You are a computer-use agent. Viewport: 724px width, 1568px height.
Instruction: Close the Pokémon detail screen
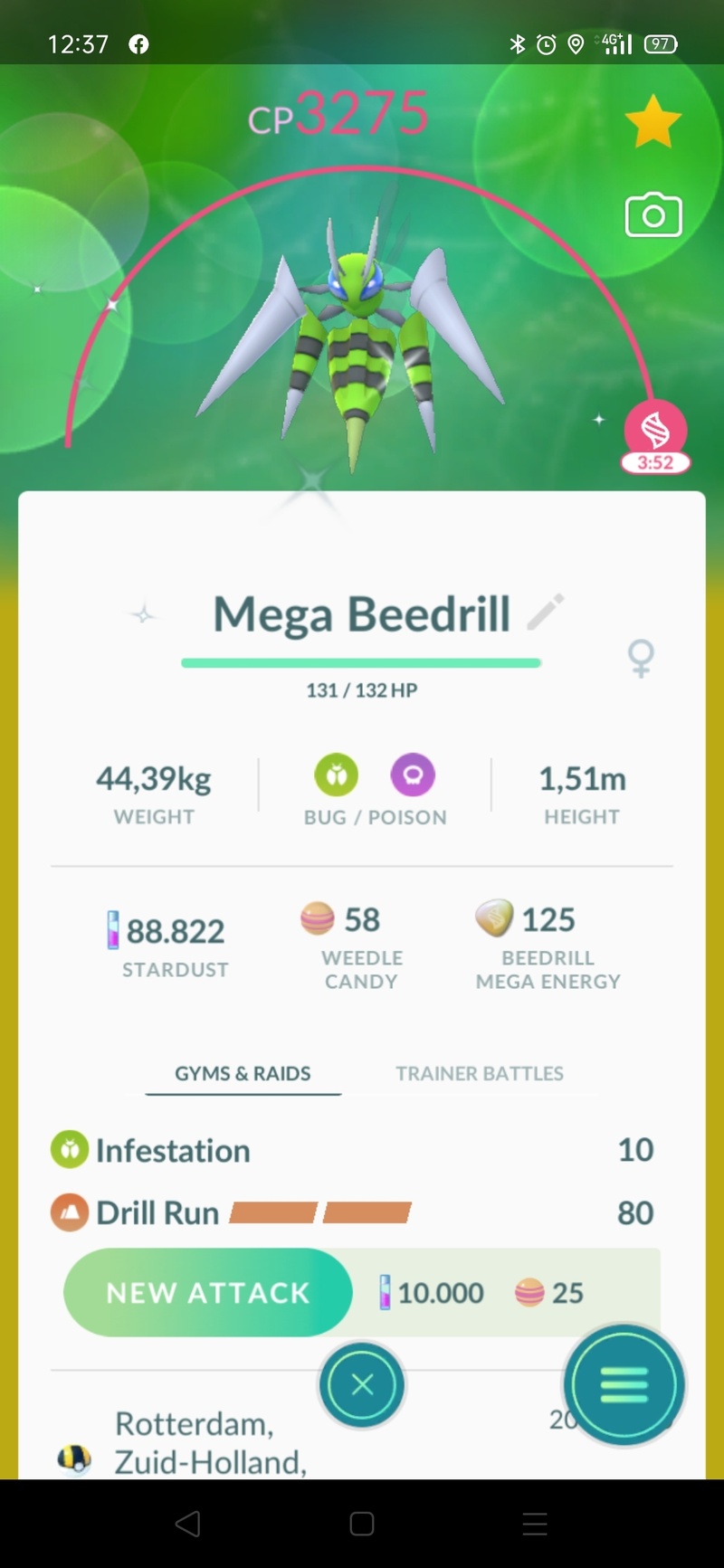click(x=362, y=1385)
